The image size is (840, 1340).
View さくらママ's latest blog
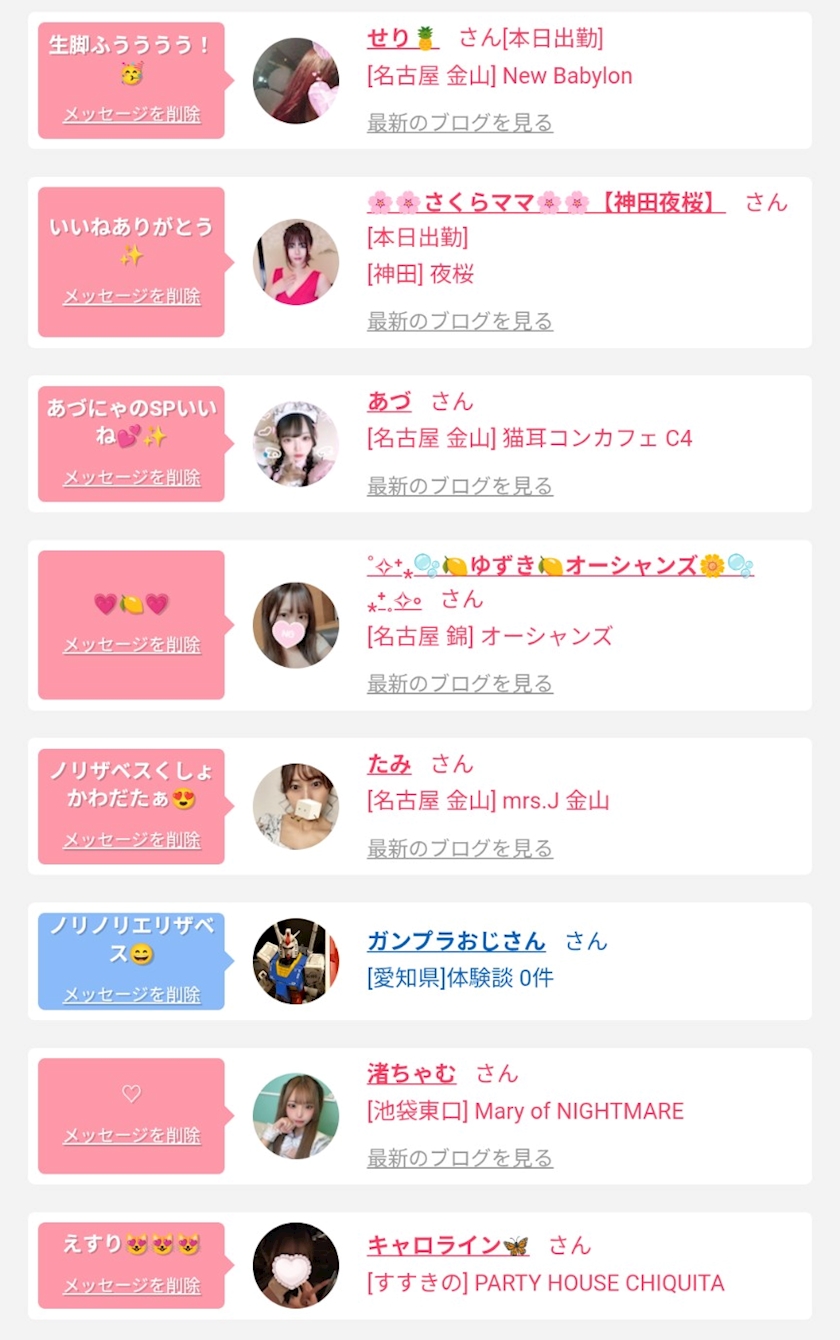coord(460,321)
